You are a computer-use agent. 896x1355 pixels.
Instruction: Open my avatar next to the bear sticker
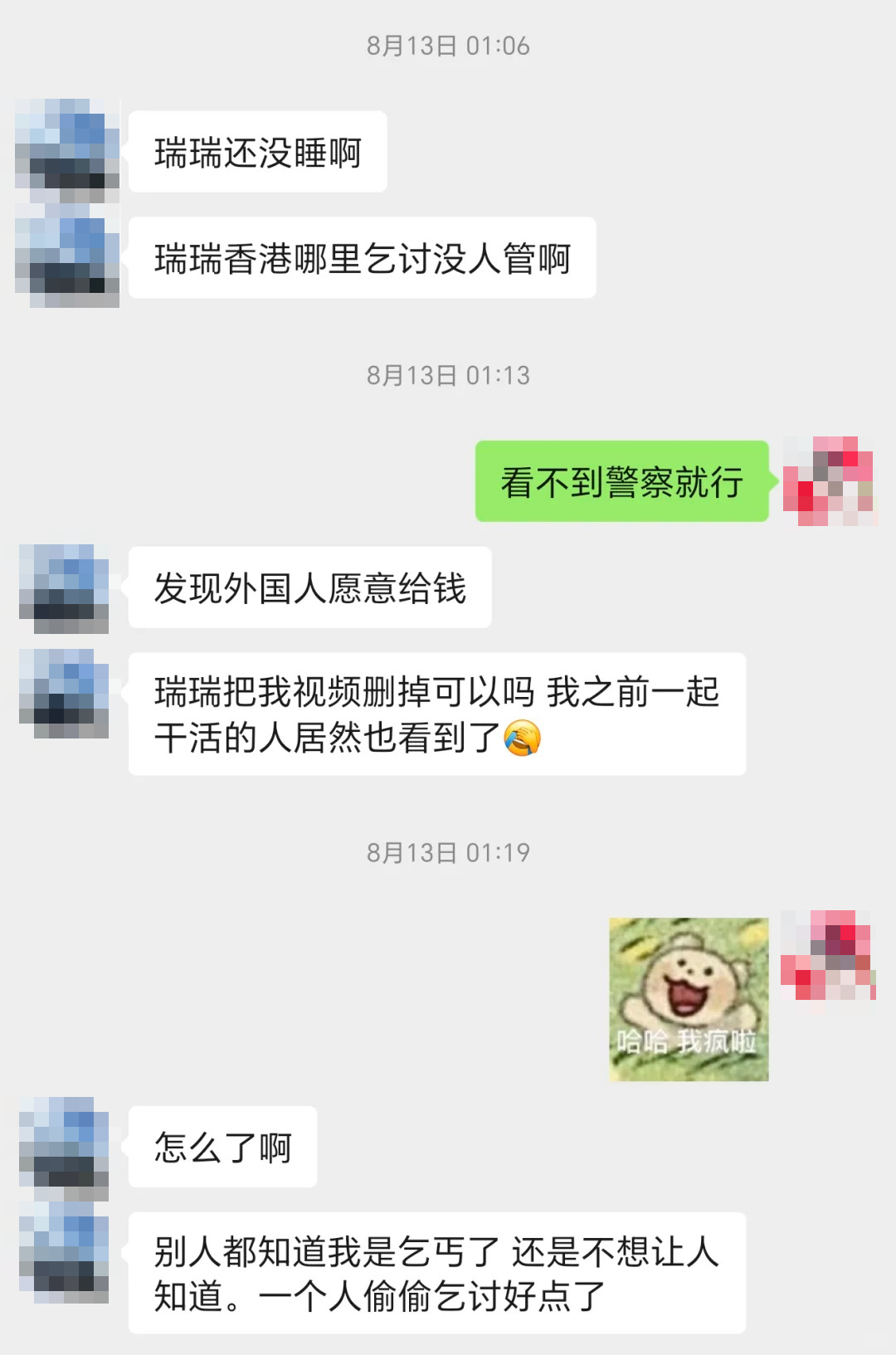pyautogui.click(x=827, y=955)
